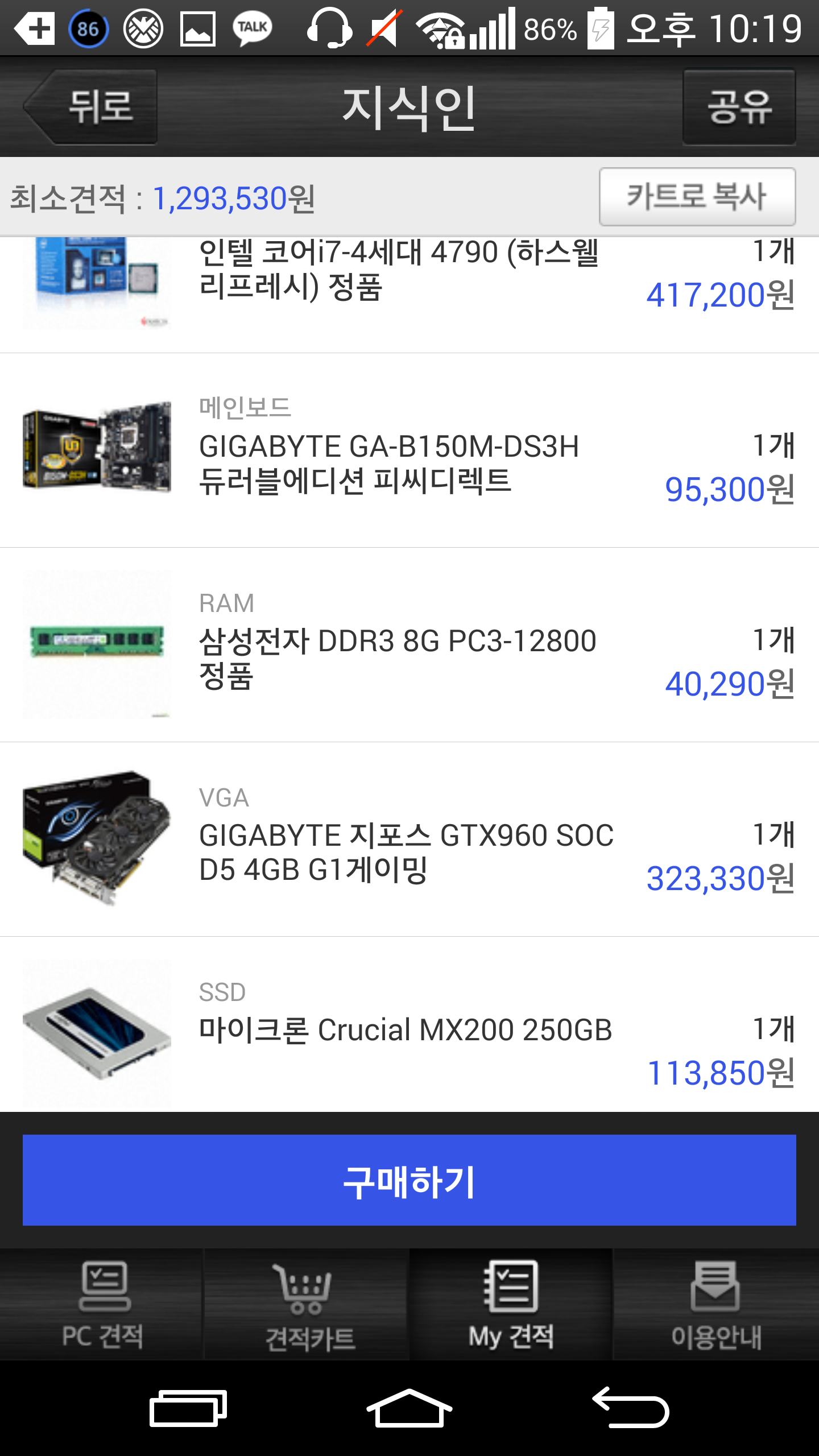This screenshot has height=1456, width=819.
Task: Select the My 견적 tab
Action: 511,1306
